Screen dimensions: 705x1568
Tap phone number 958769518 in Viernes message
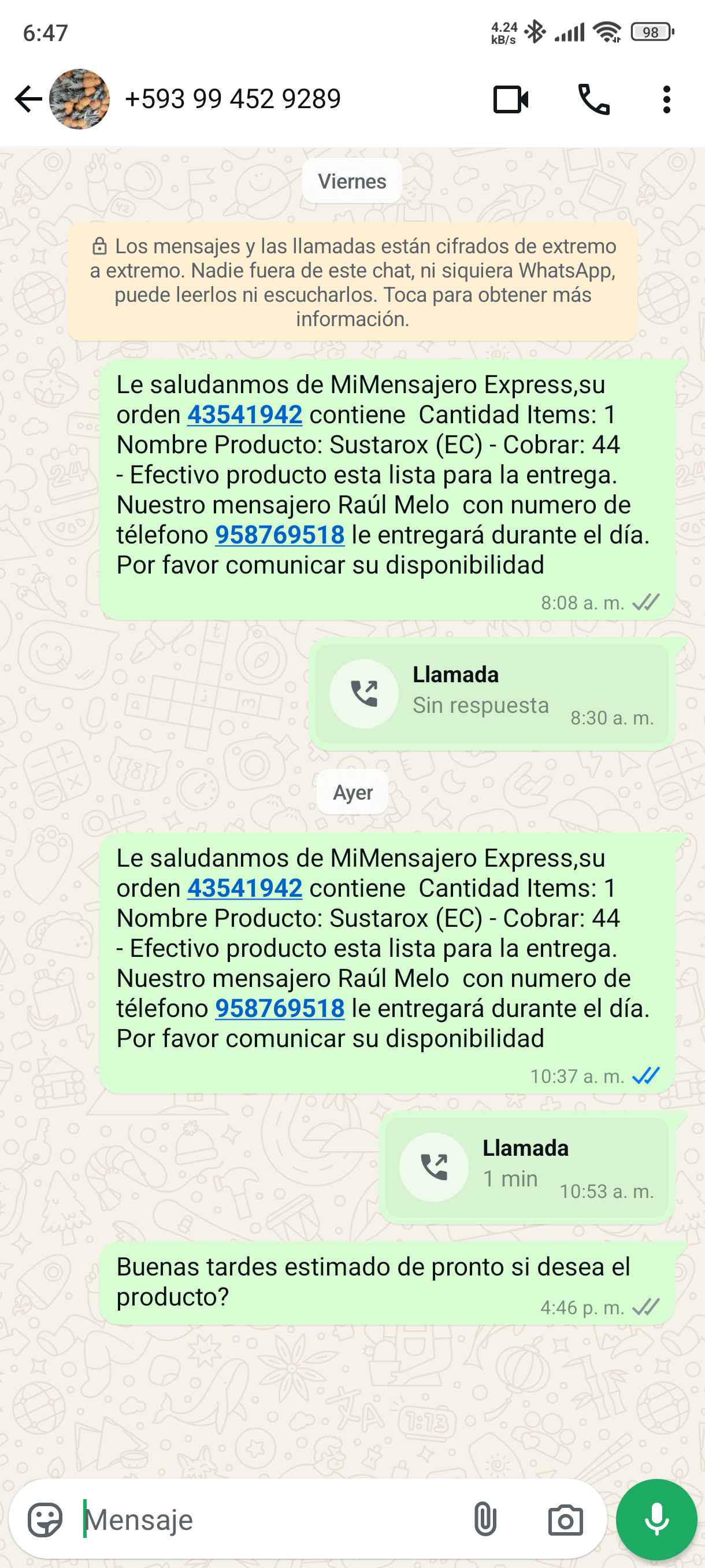[x=280, y=535]
